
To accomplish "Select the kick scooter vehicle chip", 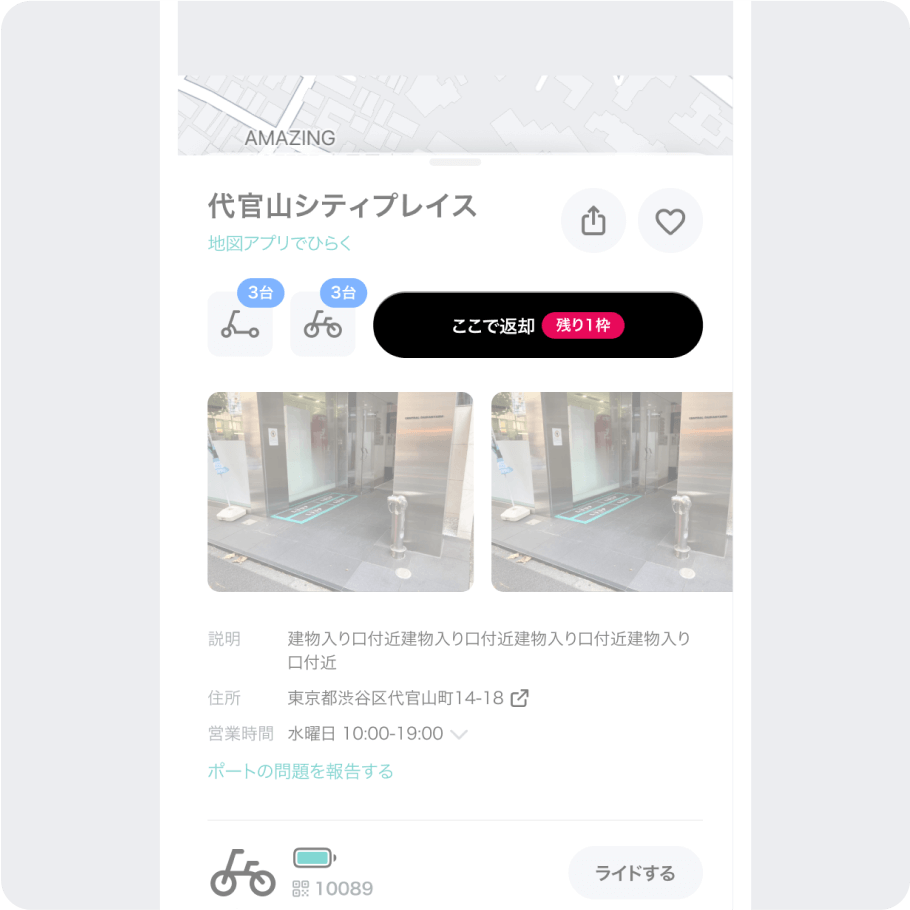I will click(x=240, y=324).
